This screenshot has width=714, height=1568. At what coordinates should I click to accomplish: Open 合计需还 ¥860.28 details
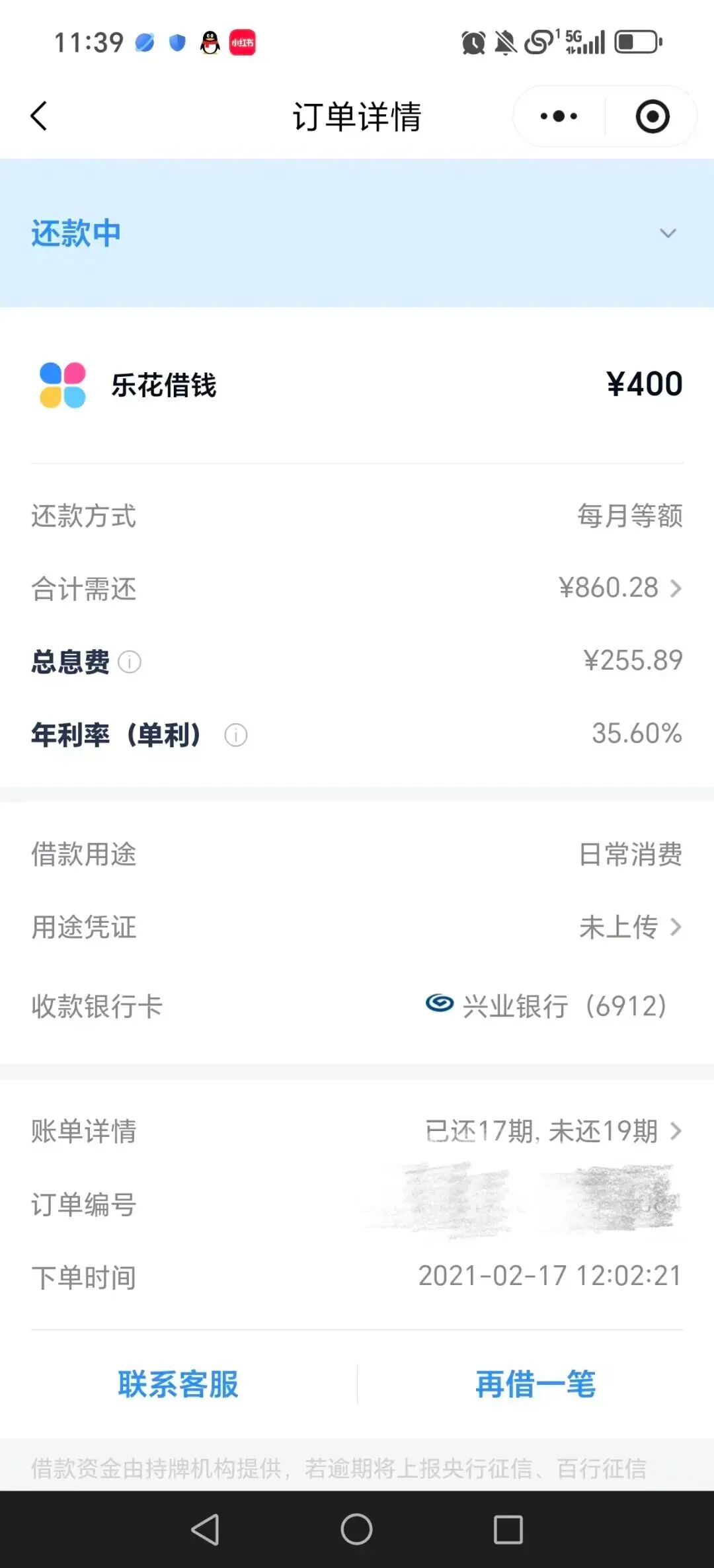(357, 588)
